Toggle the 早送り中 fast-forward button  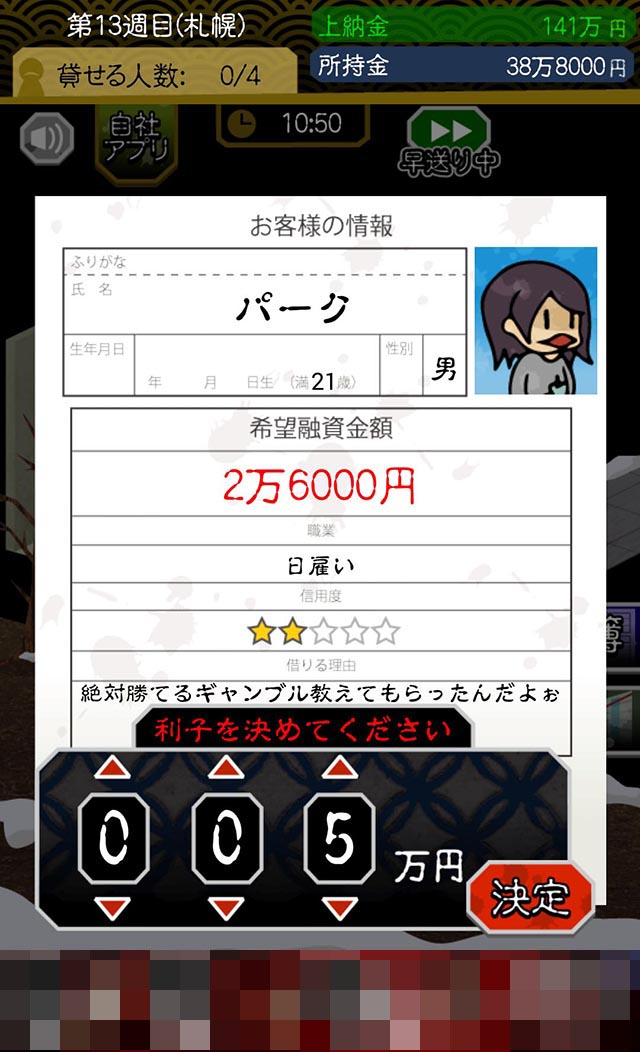pyautogui.click(x=449, y=142)
